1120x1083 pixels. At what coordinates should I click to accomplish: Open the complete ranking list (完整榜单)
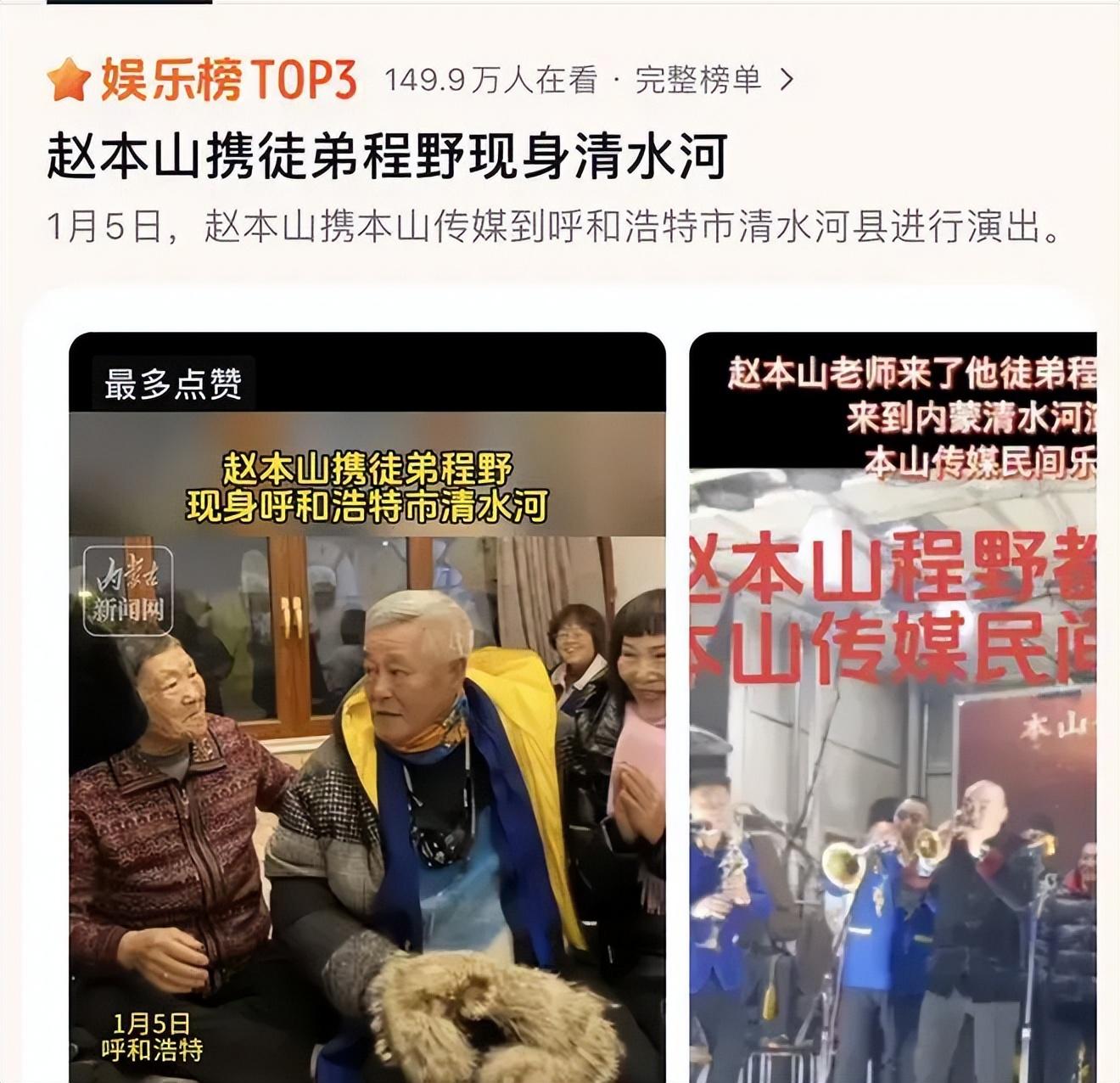point(714,81)
